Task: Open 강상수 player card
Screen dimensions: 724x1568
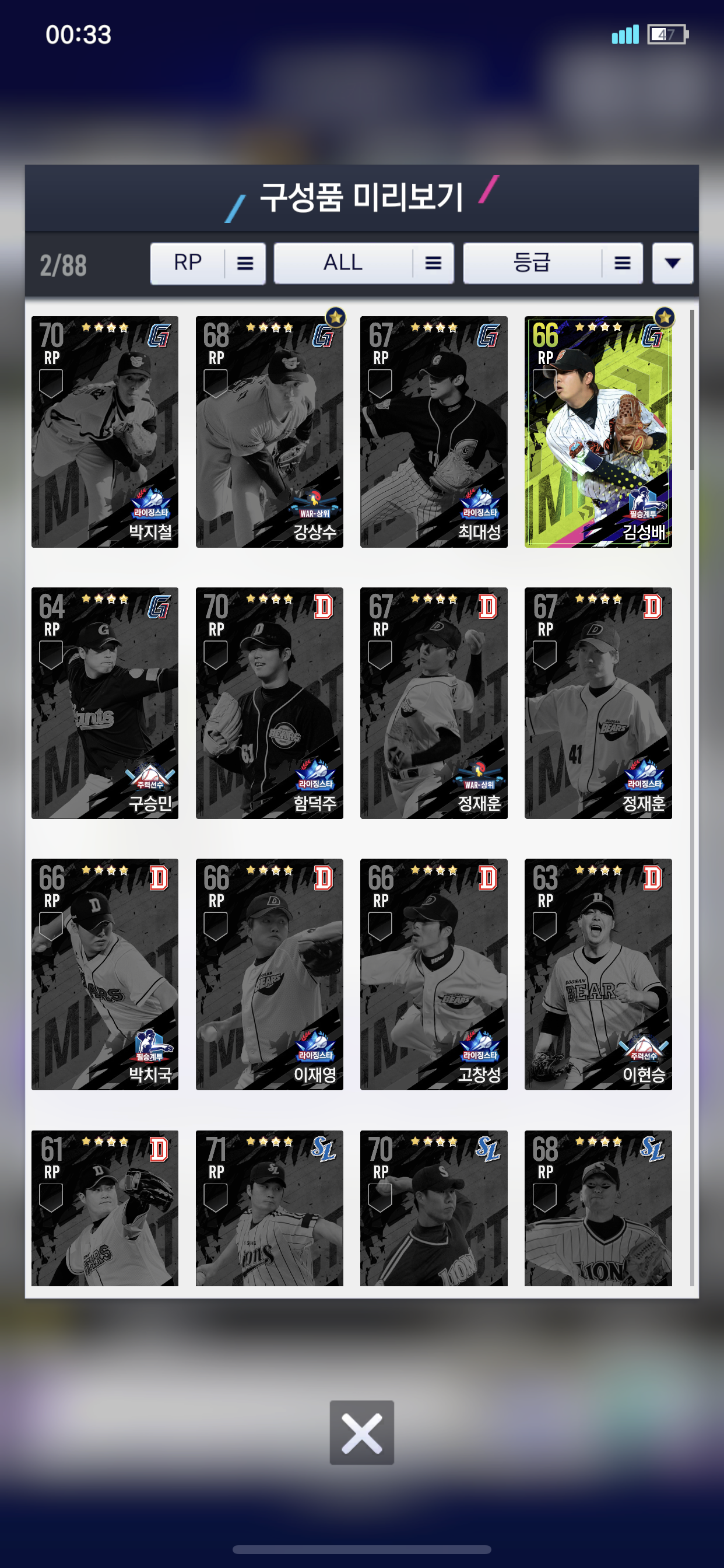Action: click(269, 431)
